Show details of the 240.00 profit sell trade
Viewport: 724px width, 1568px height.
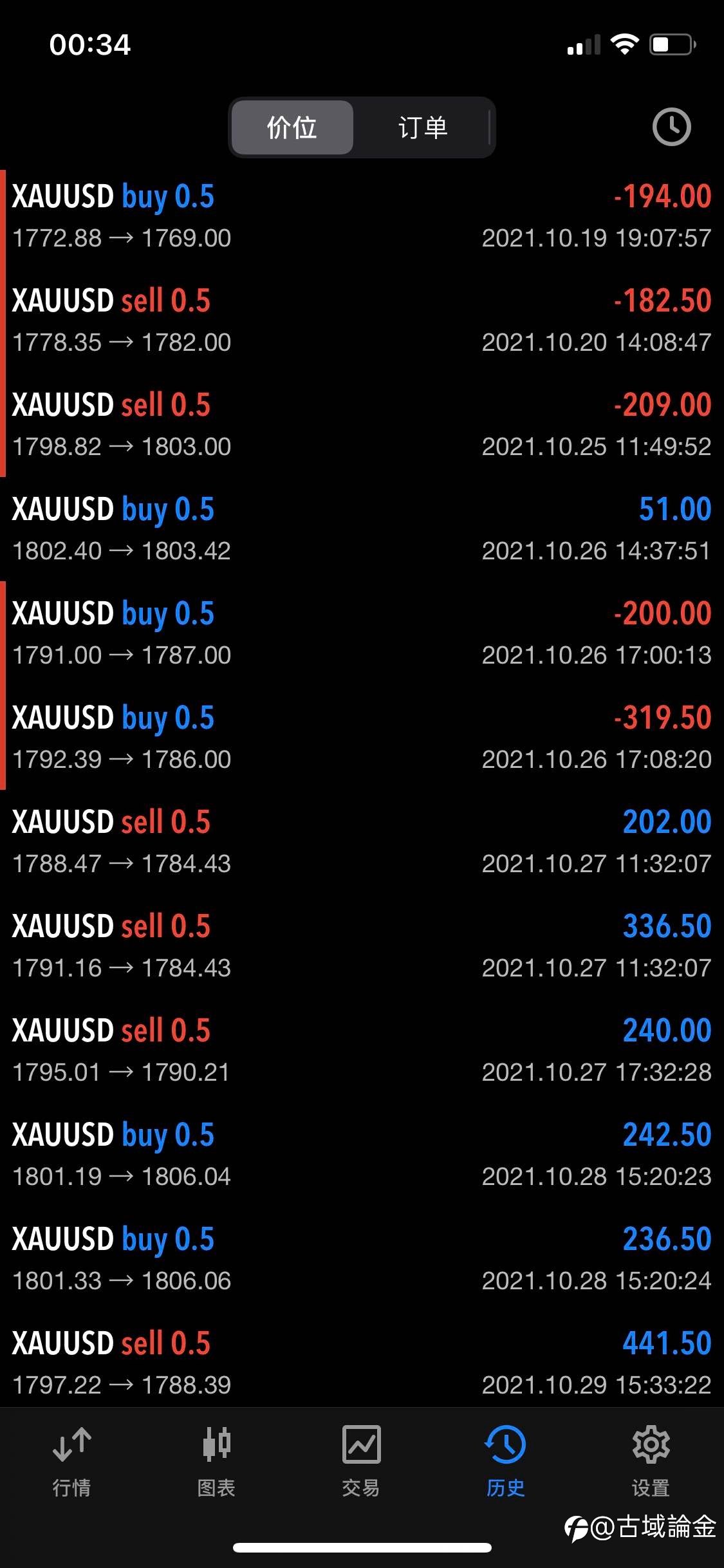tap(362, 1050)
